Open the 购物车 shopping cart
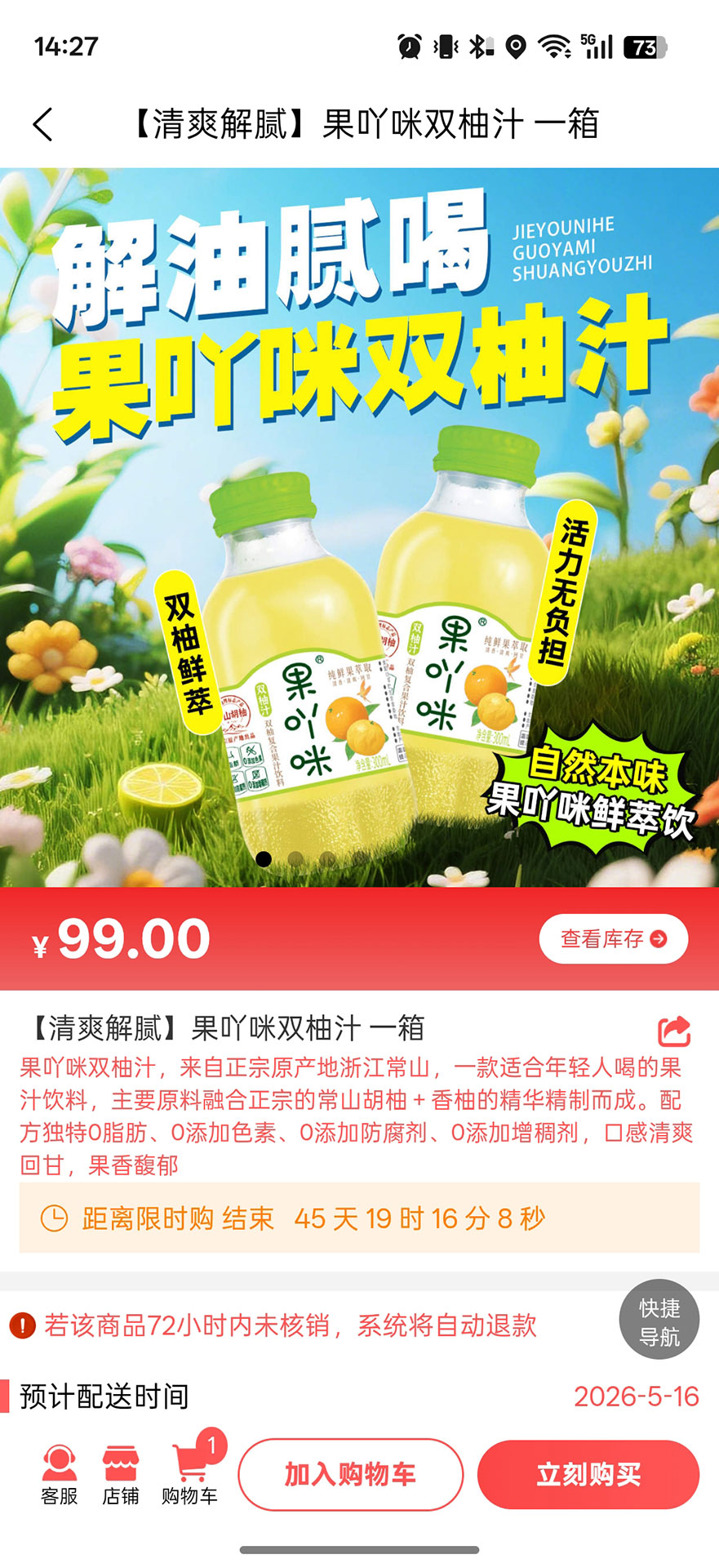The height and width of the screenshot is (1568, 719). pos(190,1475)
